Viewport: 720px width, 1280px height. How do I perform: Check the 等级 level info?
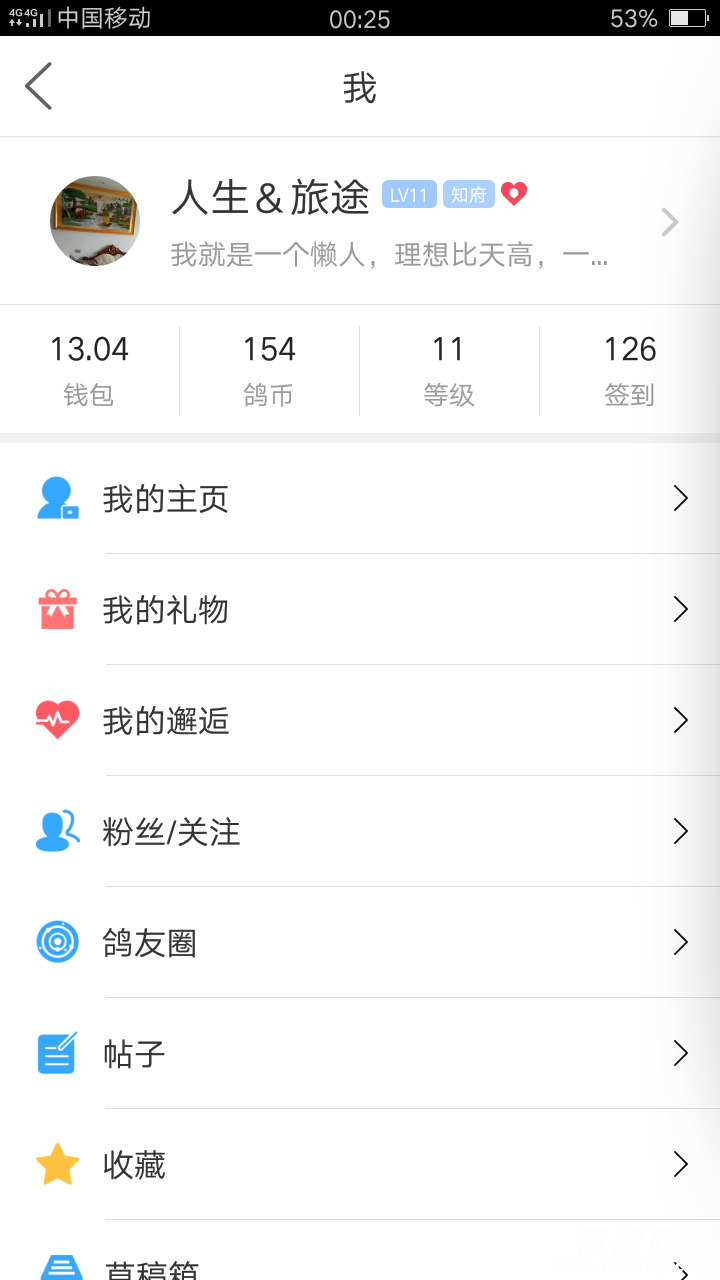[x=448, y=370]
